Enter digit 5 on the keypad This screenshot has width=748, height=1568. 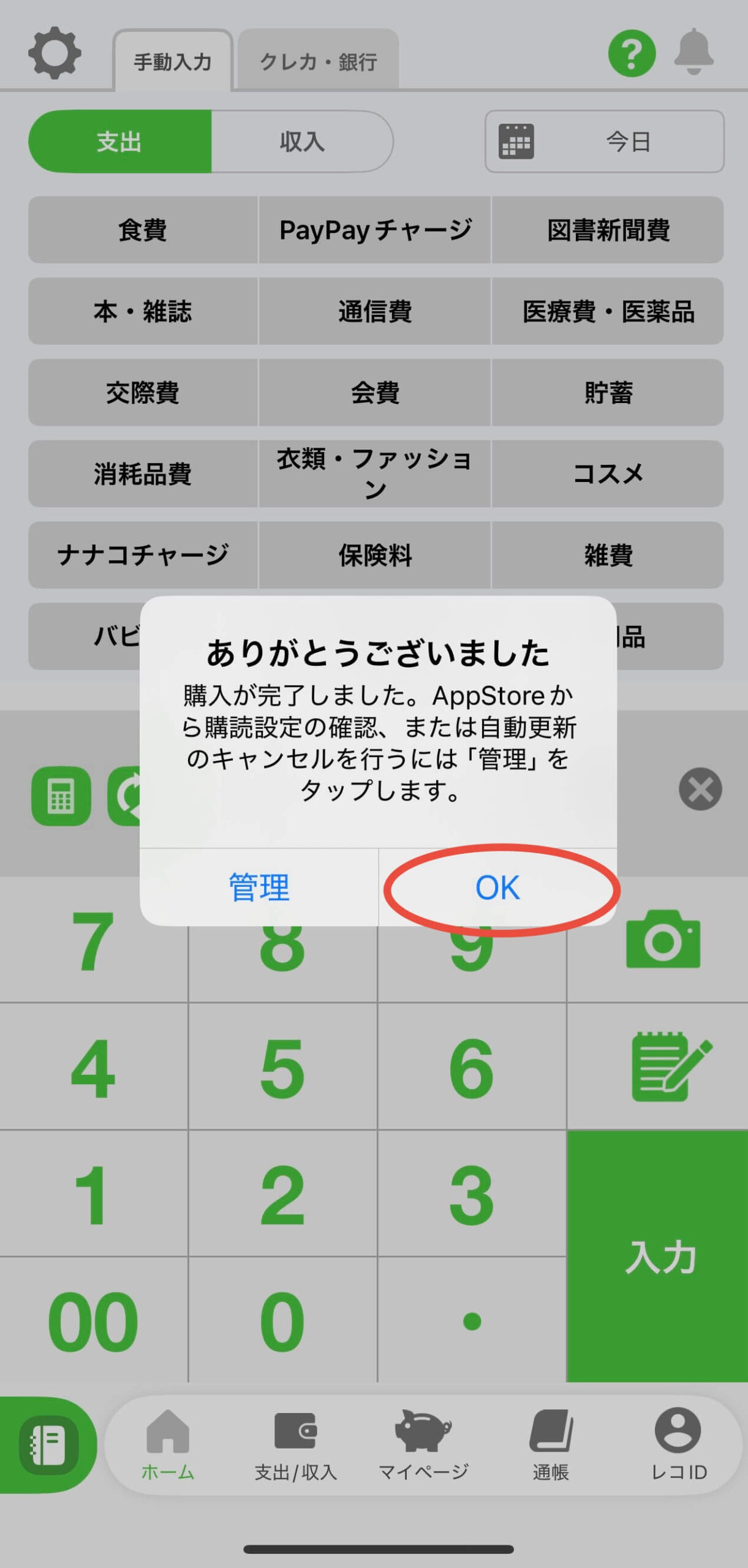click(282, 1069)
